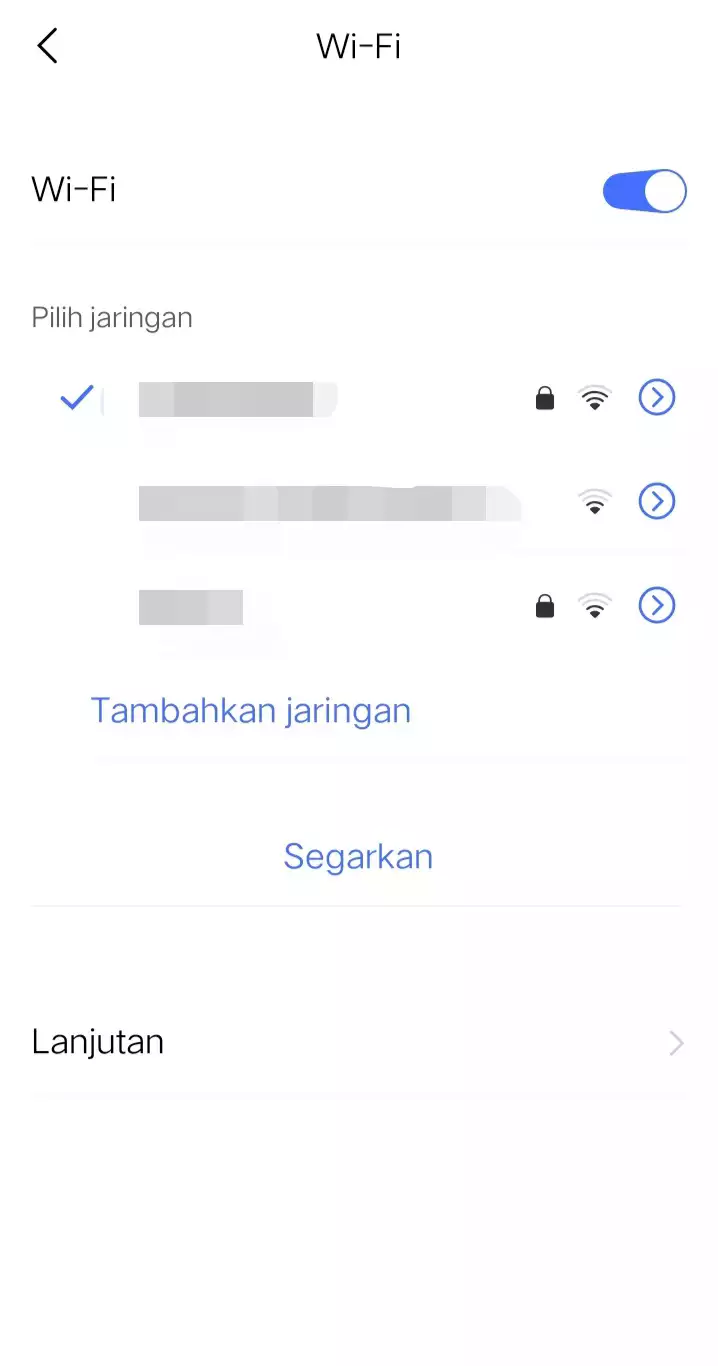
Task: Open details arrow of the unlocked open network
Action: pos(656,501)
